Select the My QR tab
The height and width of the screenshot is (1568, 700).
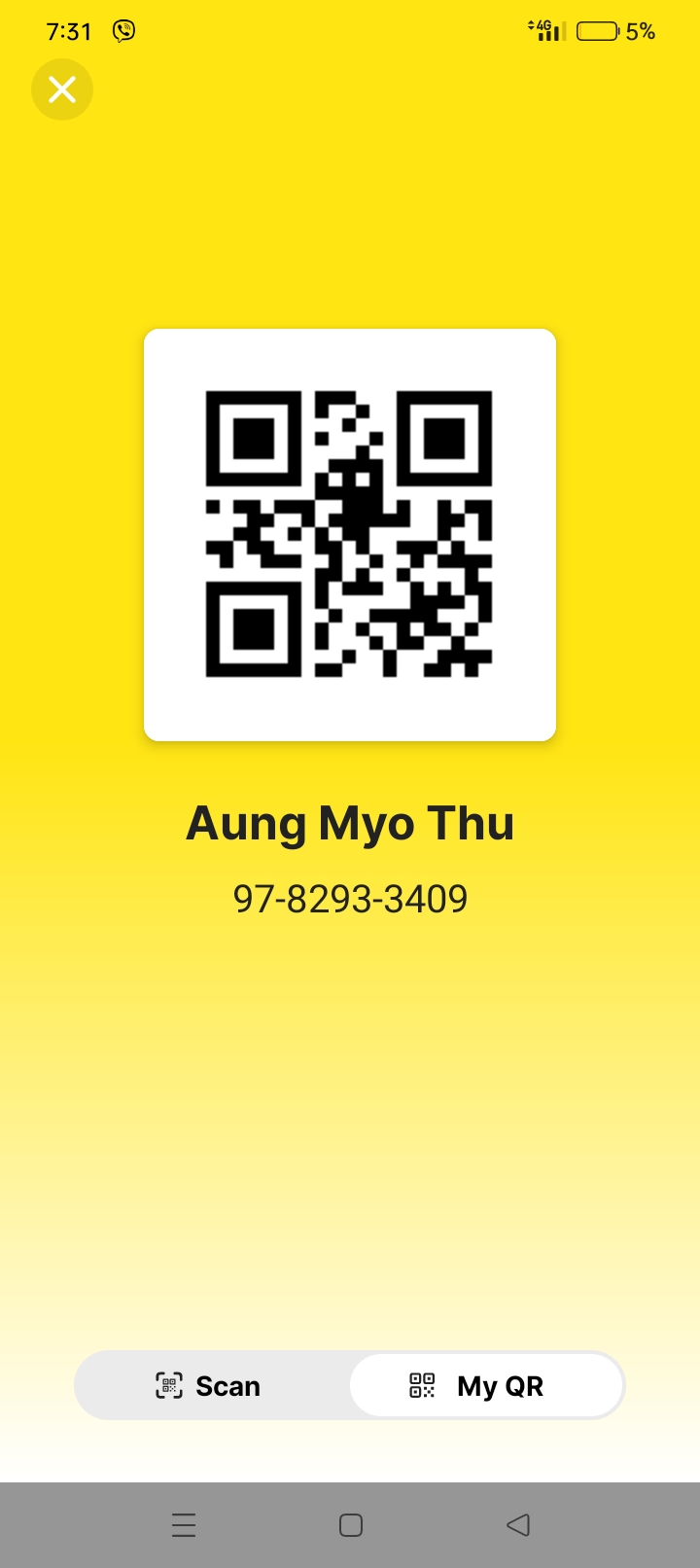click(x=486, y=1385)
